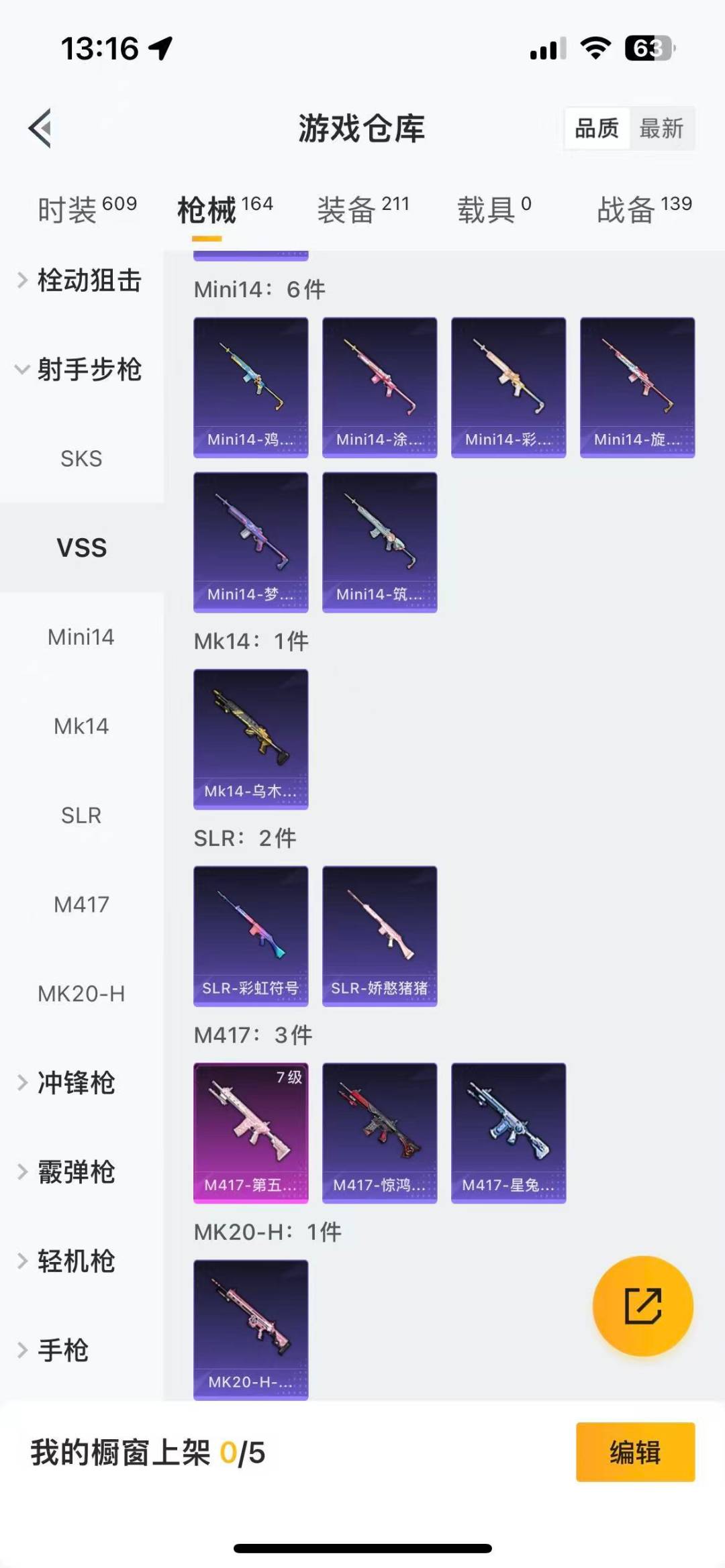Go back using the back arrow

[40, 127]
